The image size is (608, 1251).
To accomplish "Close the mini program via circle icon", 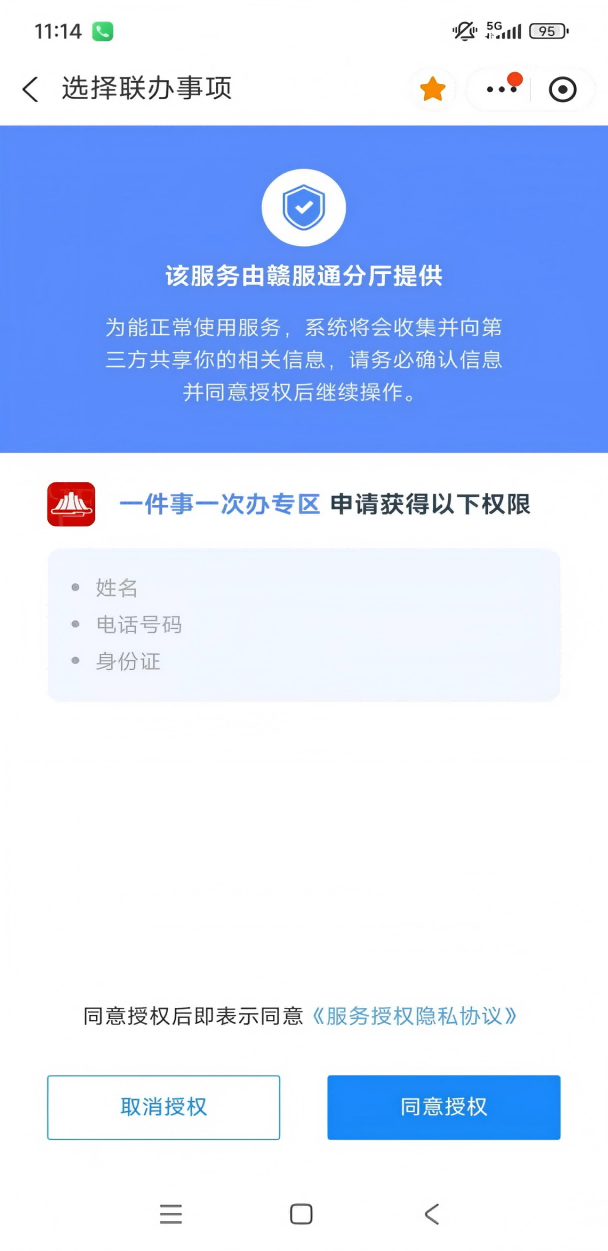I will pyautogui.click(x=563, y=89).
